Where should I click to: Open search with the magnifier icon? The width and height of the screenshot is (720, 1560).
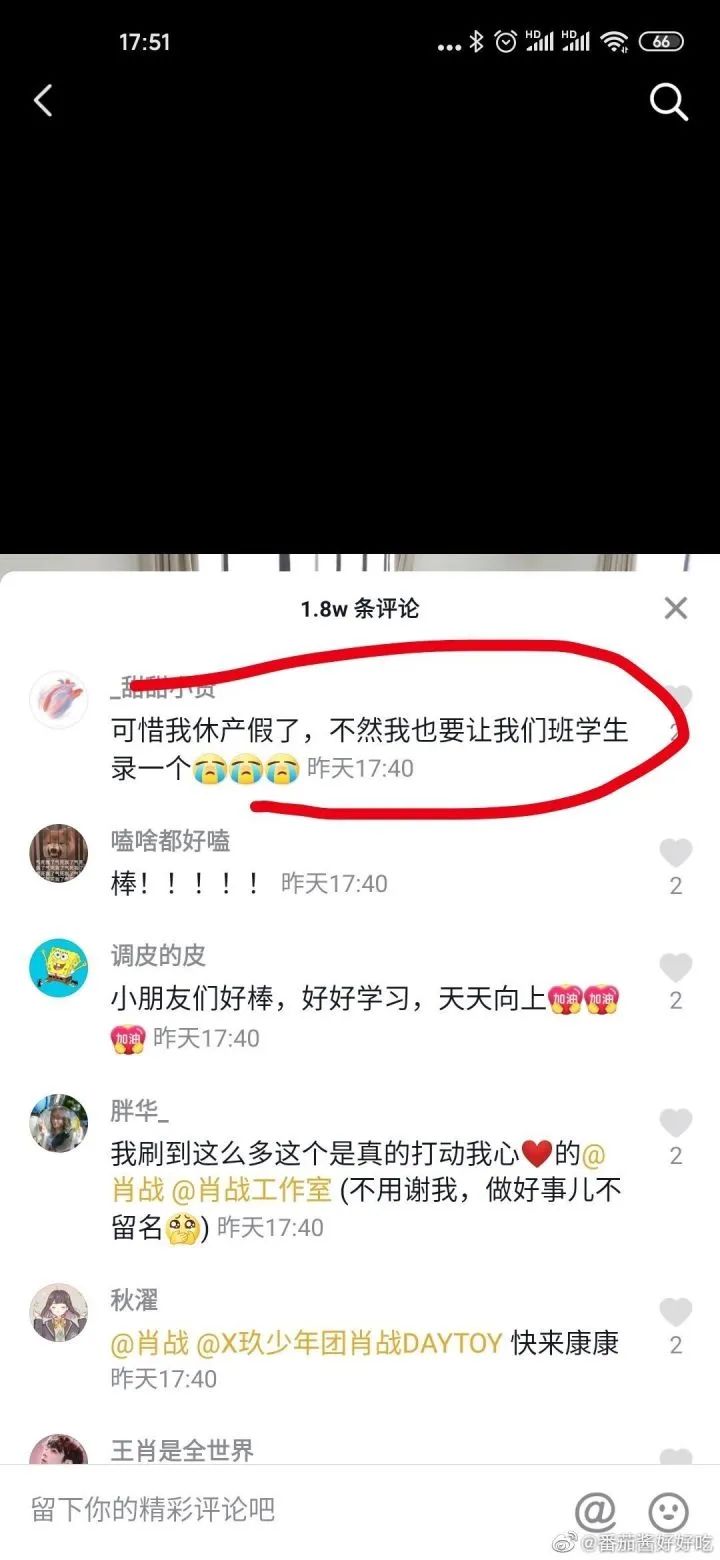(x=667, y=101)
